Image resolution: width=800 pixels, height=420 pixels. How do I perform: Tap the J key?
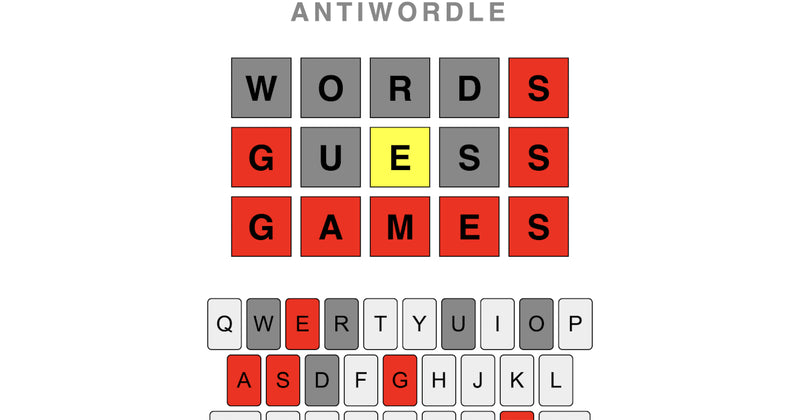478,380
